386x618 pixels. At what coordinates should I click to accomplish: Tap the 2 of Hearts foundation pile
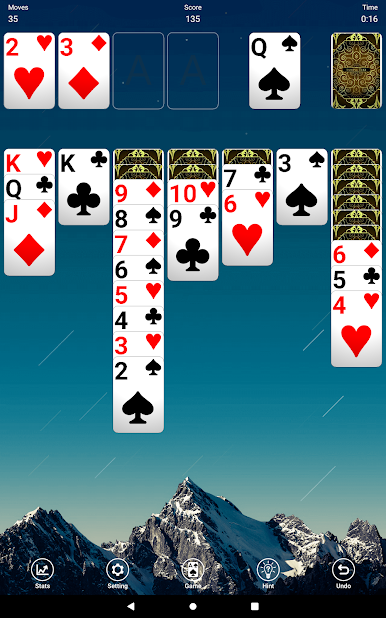pyautogui.click(x=30, y=71)
